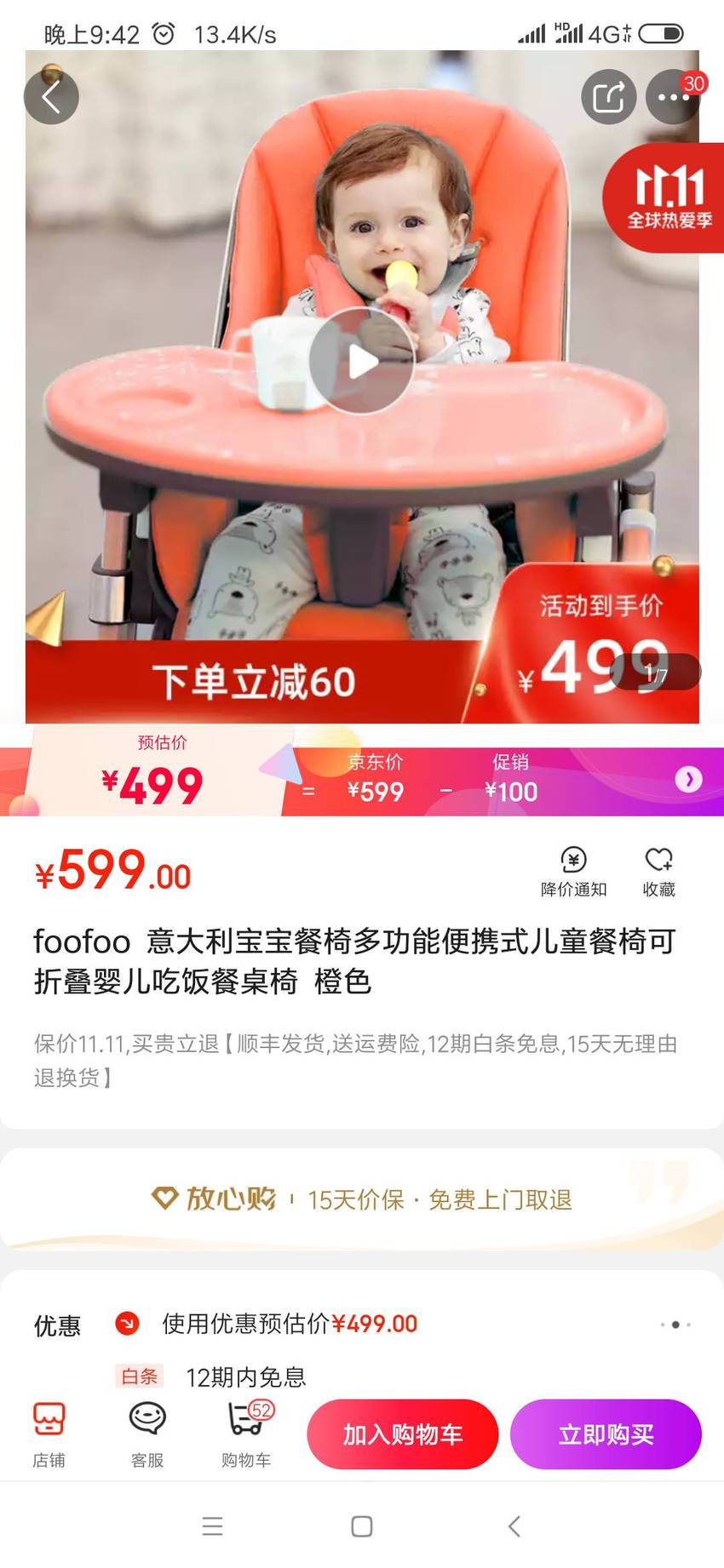Visit the 店铺 store page
Image resolution: width=724 pixels, height=1568 pixels.
tap(49, 1435)
